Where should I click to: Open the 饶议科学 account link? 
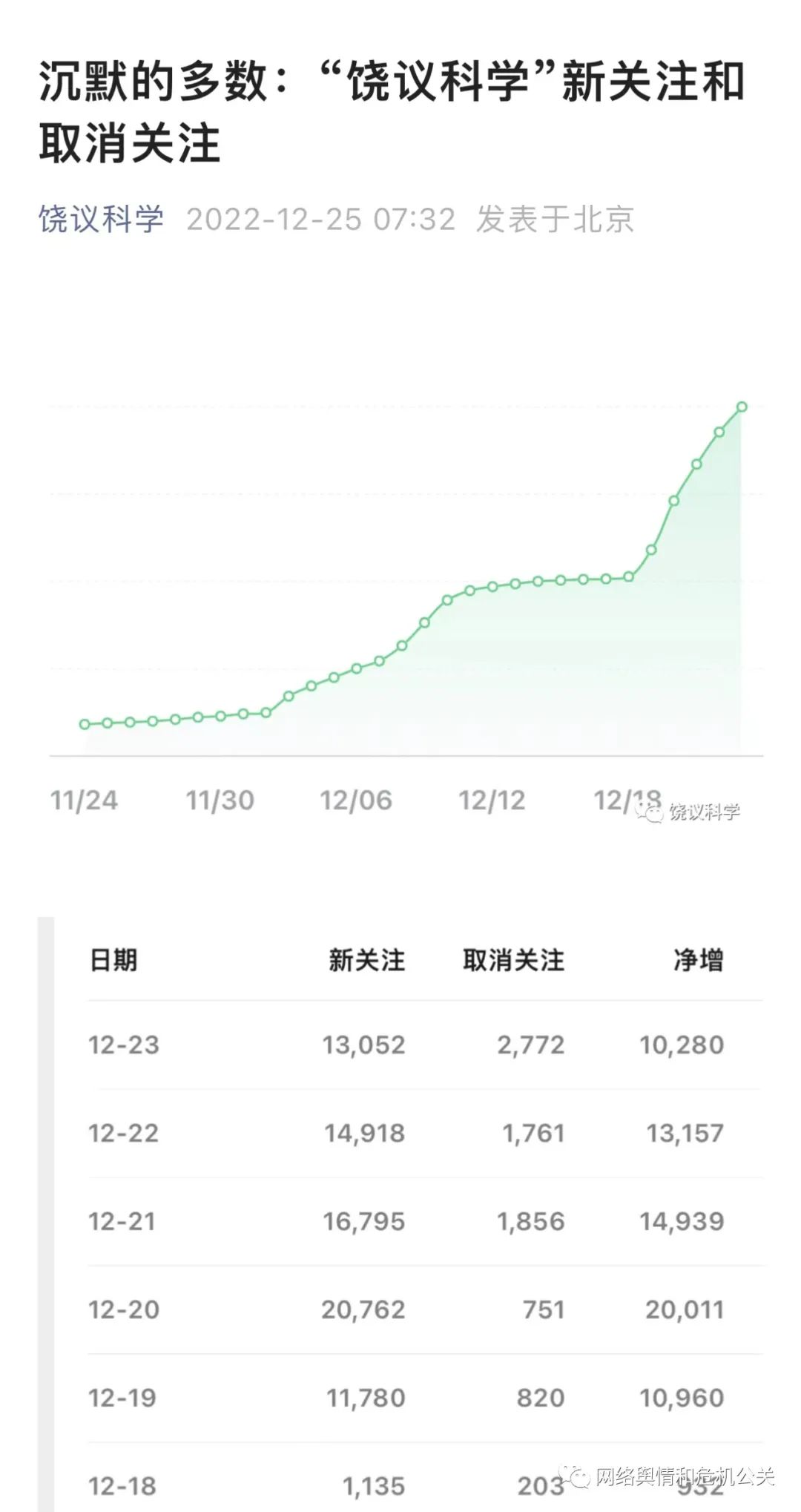click(x=102, y=220)
